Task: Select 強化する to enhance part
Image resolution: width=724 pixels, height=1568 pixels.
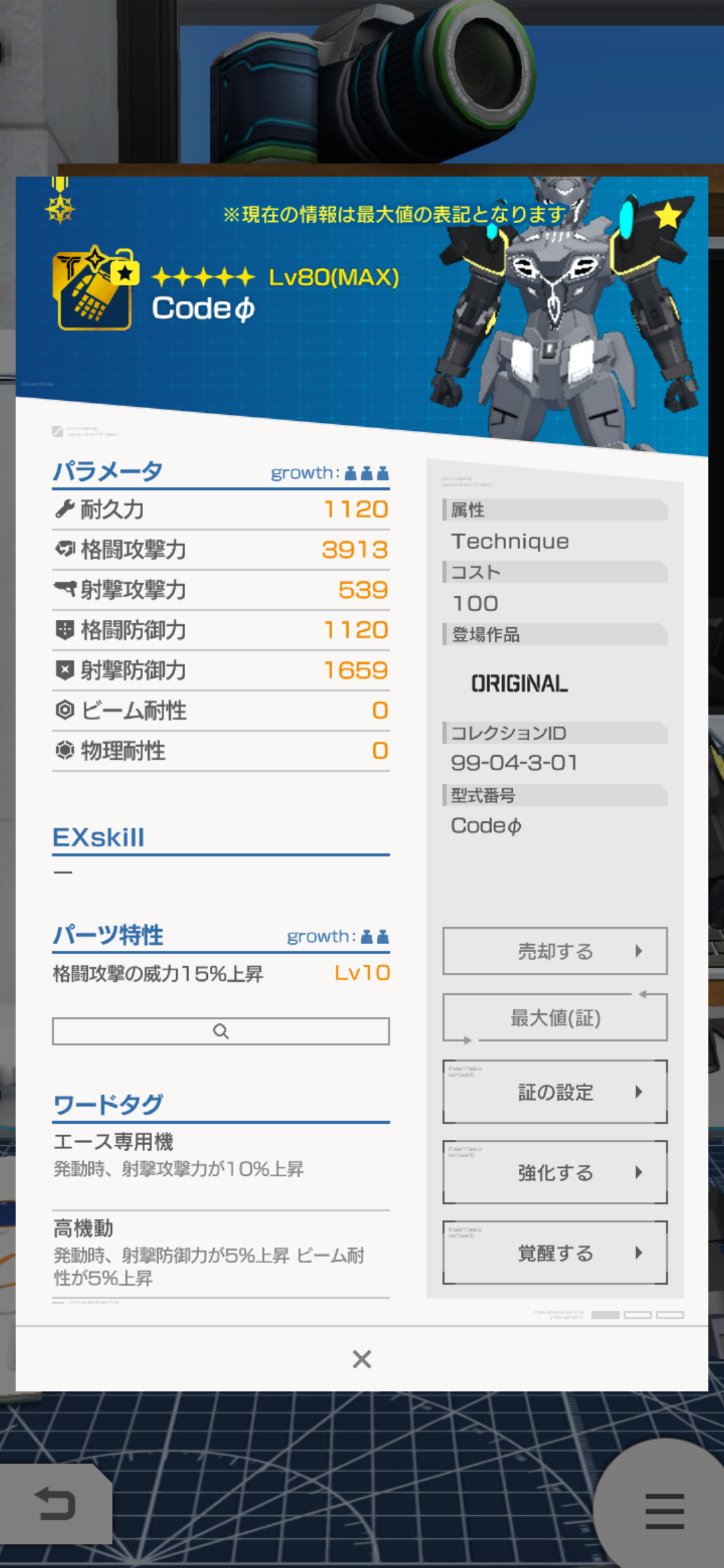Action: [x=554, y=1172]
